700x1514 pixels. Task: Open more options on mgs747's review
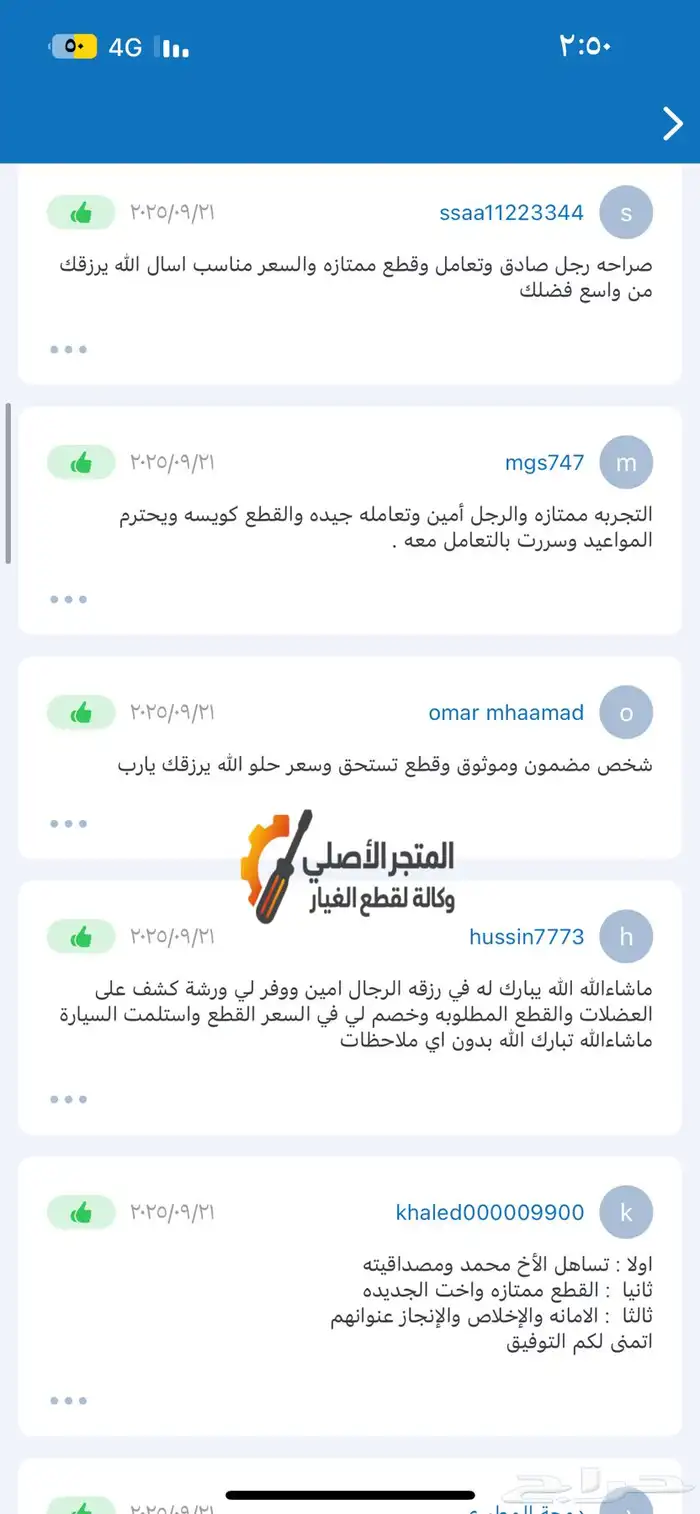(x=68, y=600)
